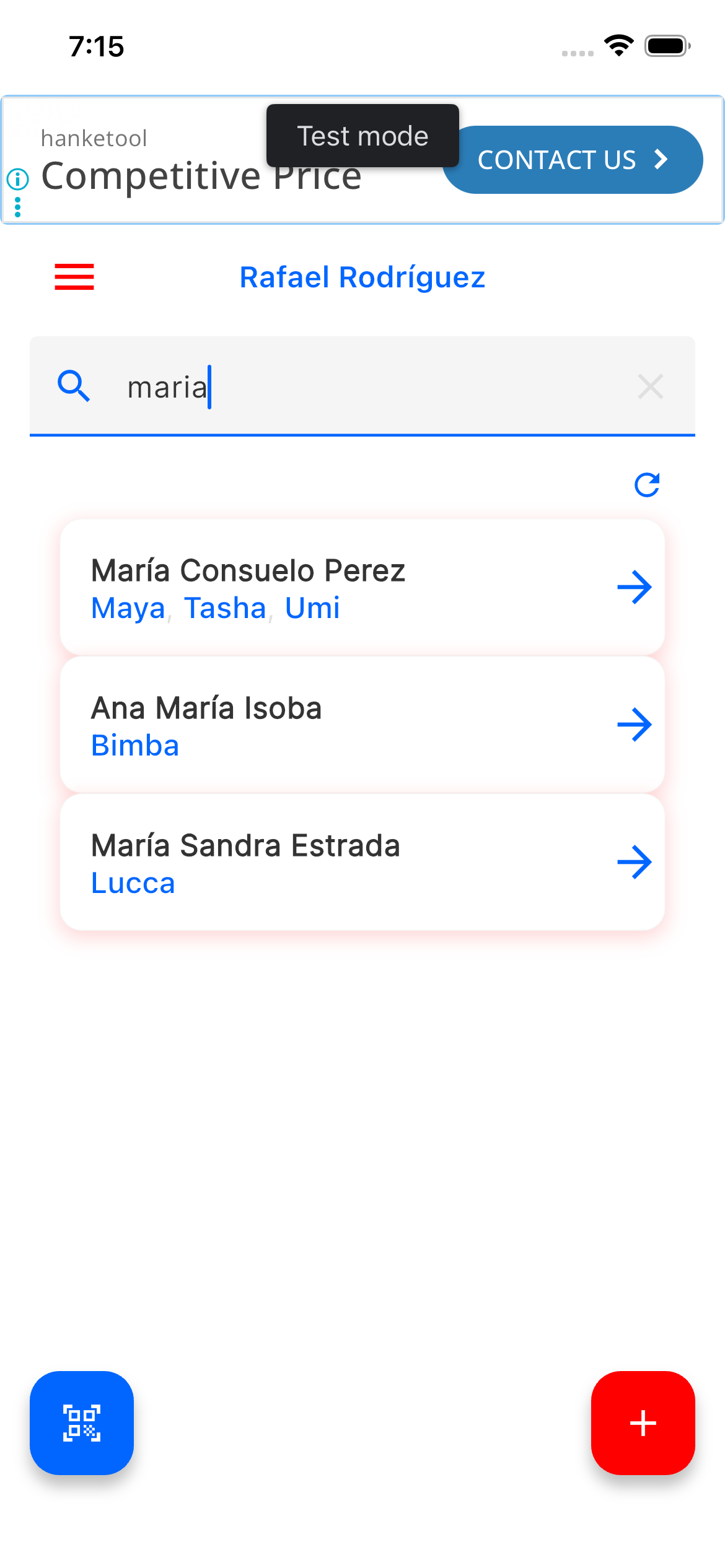Select the magnifier icon in the search bar
Screen dimensions: 725x1568
click(x=75, y=386)
